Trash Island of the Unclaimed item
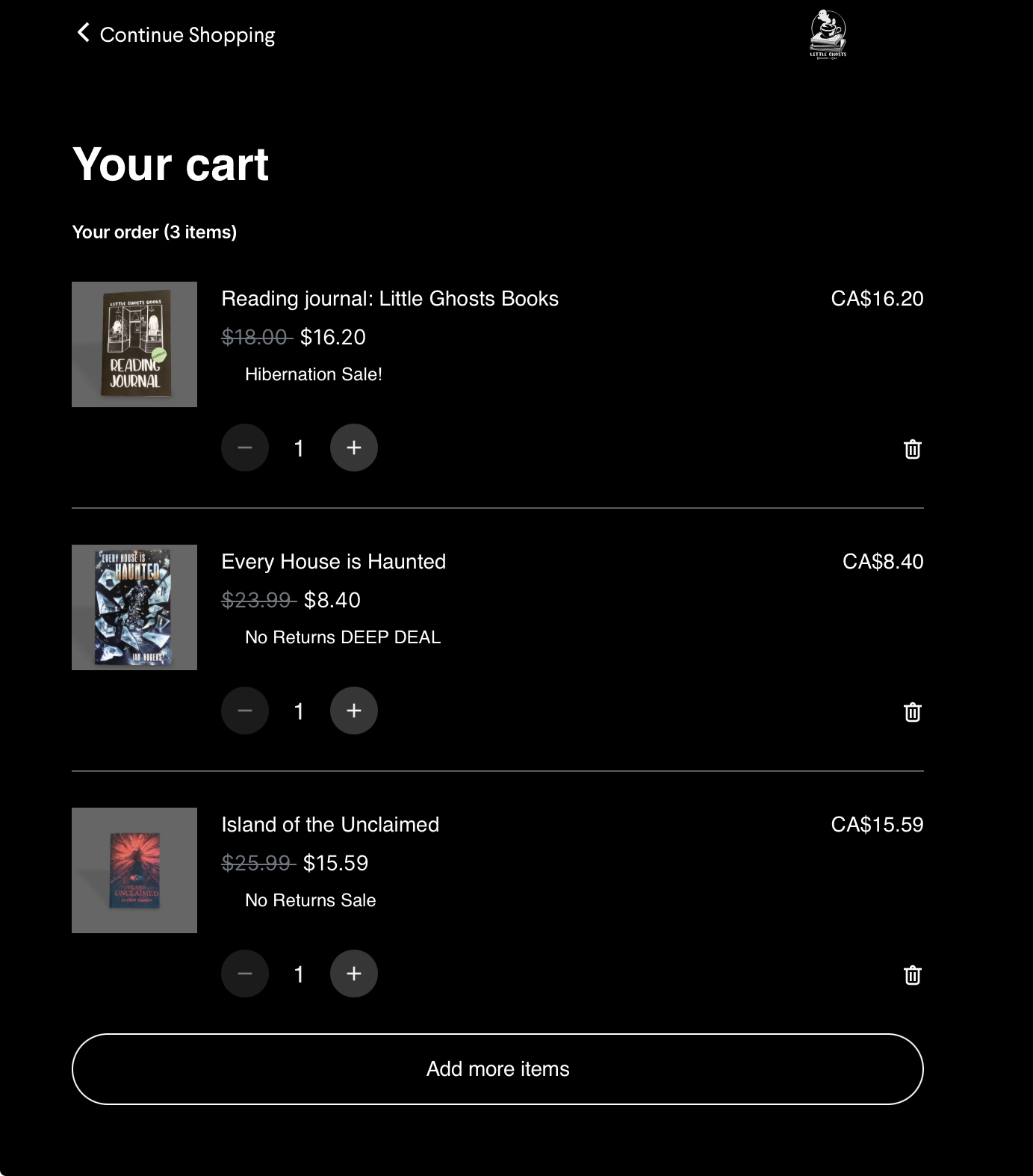Image resolution: width=1033 pixels, height=1176 pixels. 912,975
